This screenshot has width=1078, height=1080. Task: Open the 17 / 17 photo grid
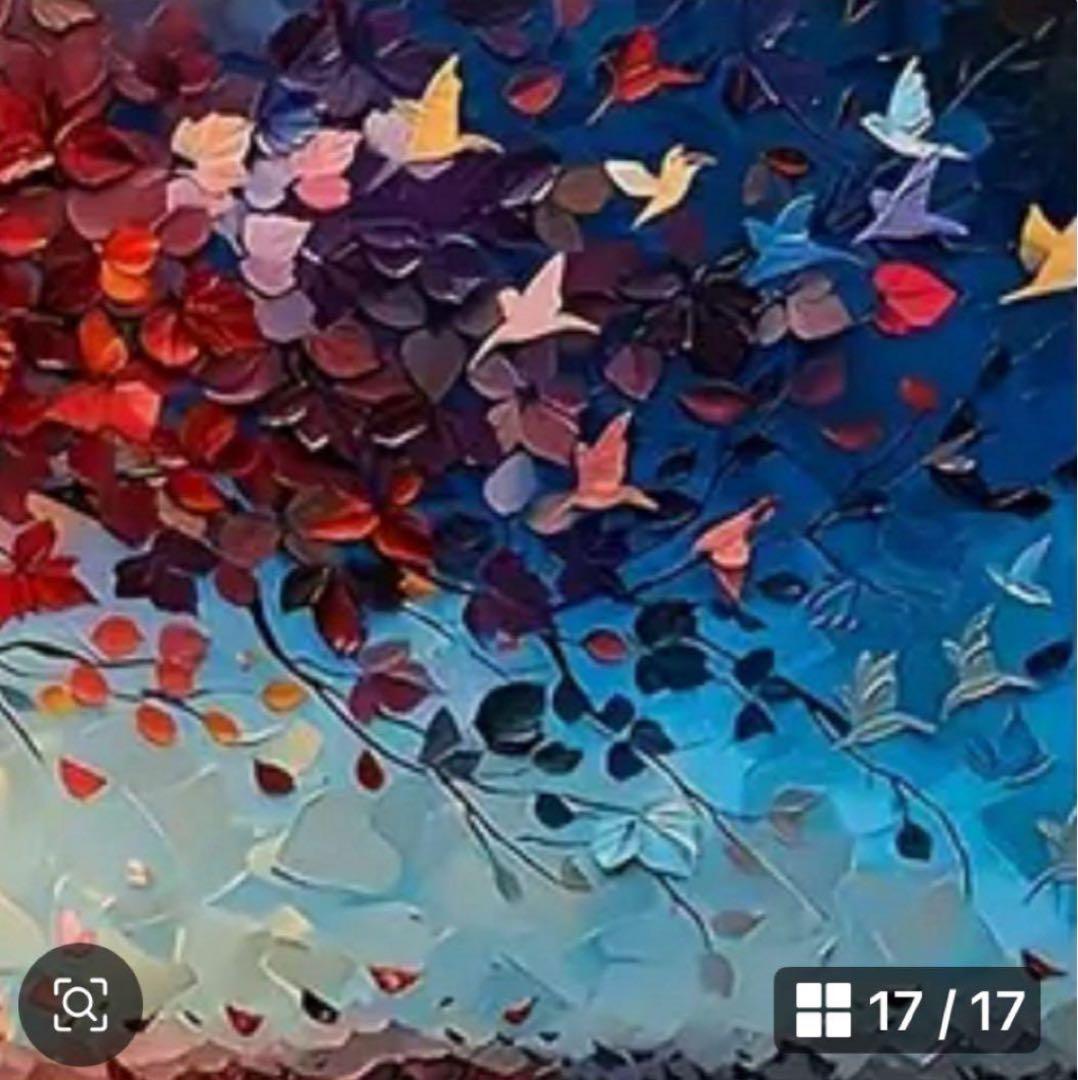tap(908, 1010)
